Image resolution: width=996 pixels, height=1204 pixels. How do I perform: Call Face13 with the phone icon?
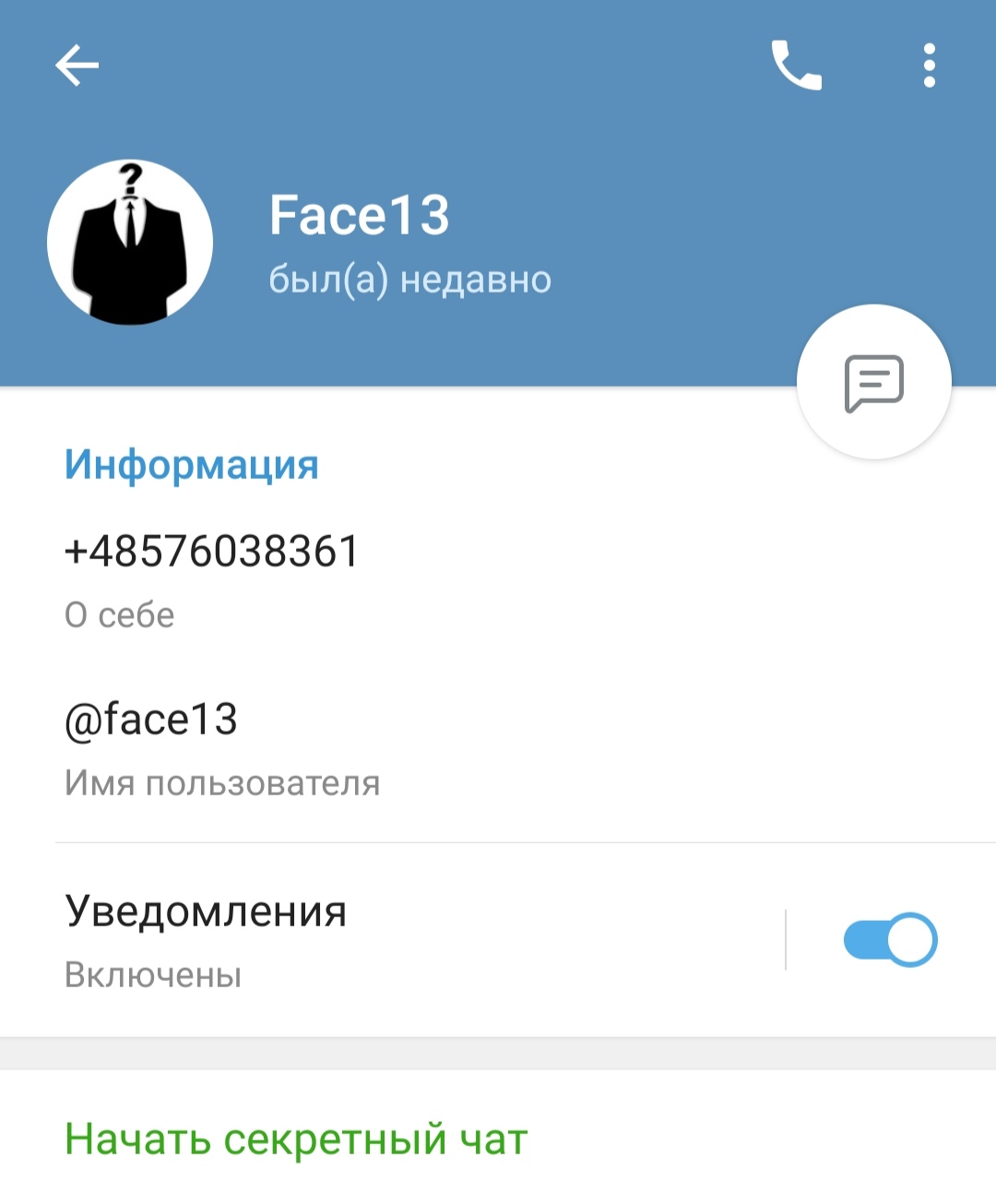pyautogui.click(x=796, y=66)
